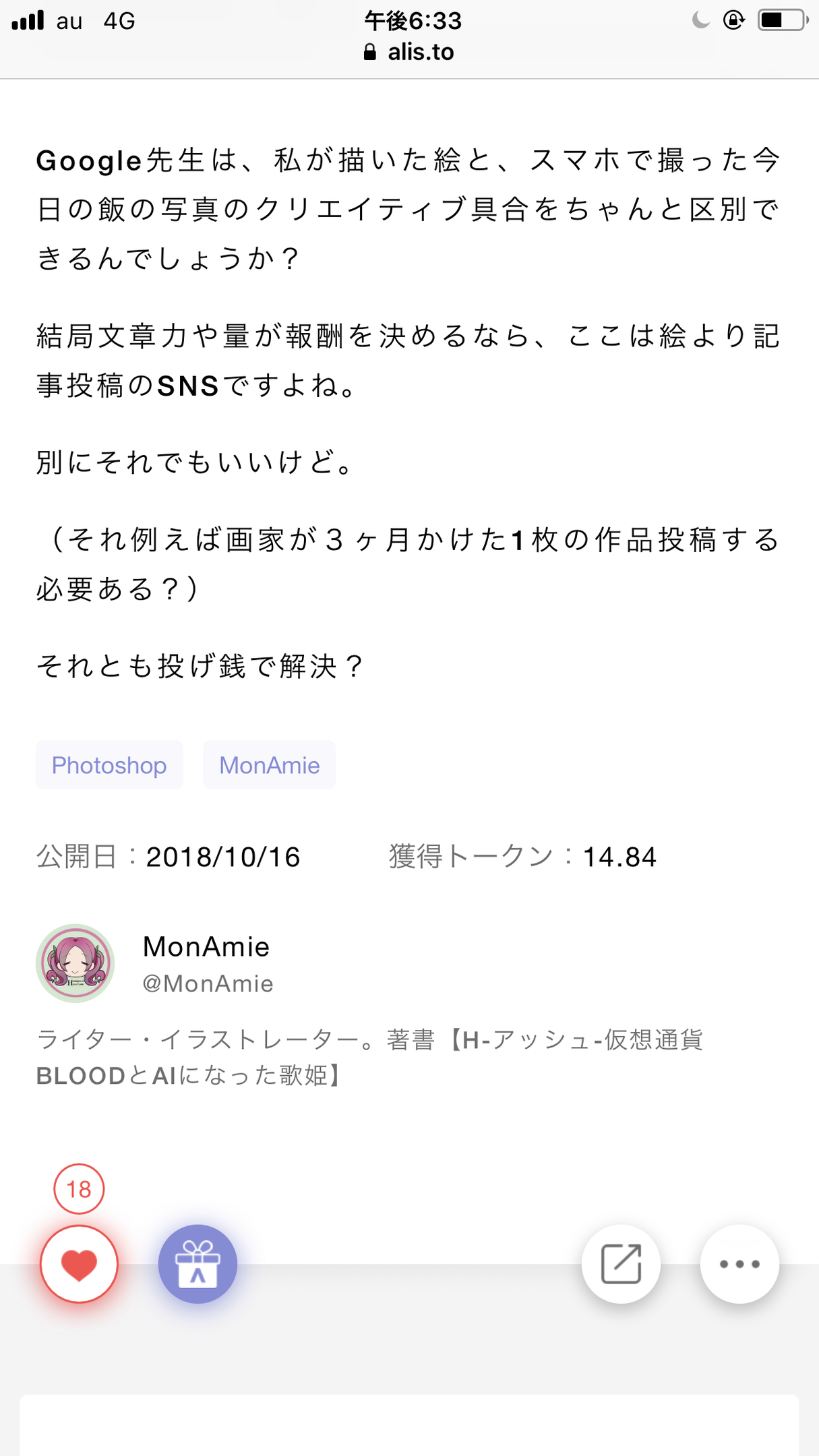
Task: Open the three-dot more options menu
Action: pyautogui.click(x=739, y=1264)
